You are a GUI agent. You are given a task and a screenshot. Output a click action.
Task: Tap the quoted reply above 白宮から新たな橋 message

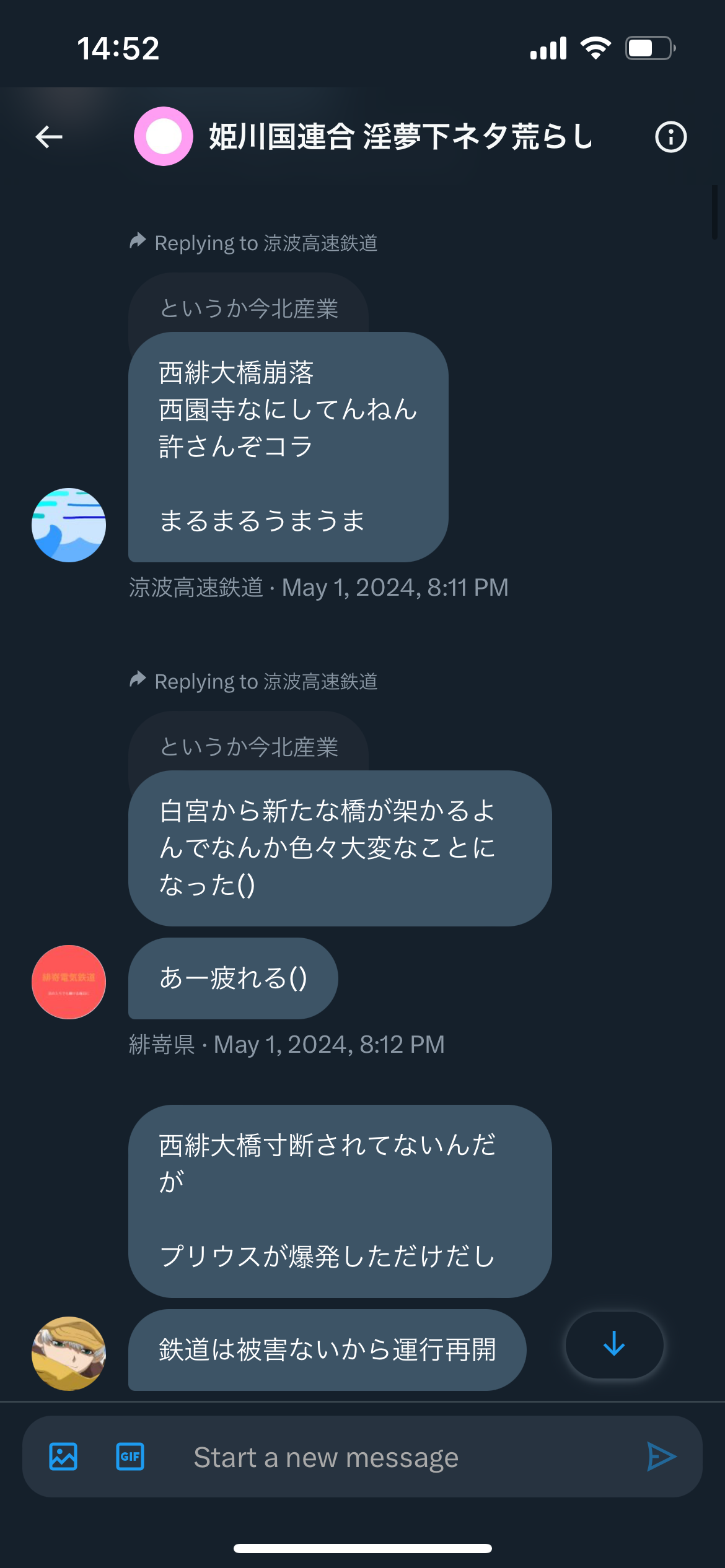point(248,745)
